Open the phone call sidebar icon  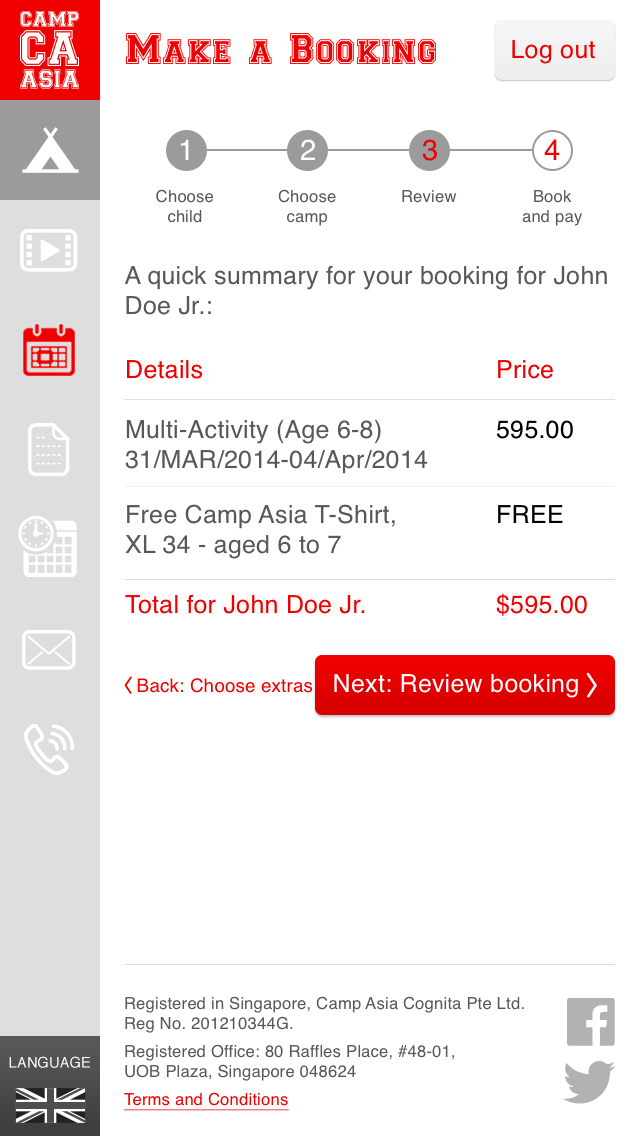tap(49, 749)
